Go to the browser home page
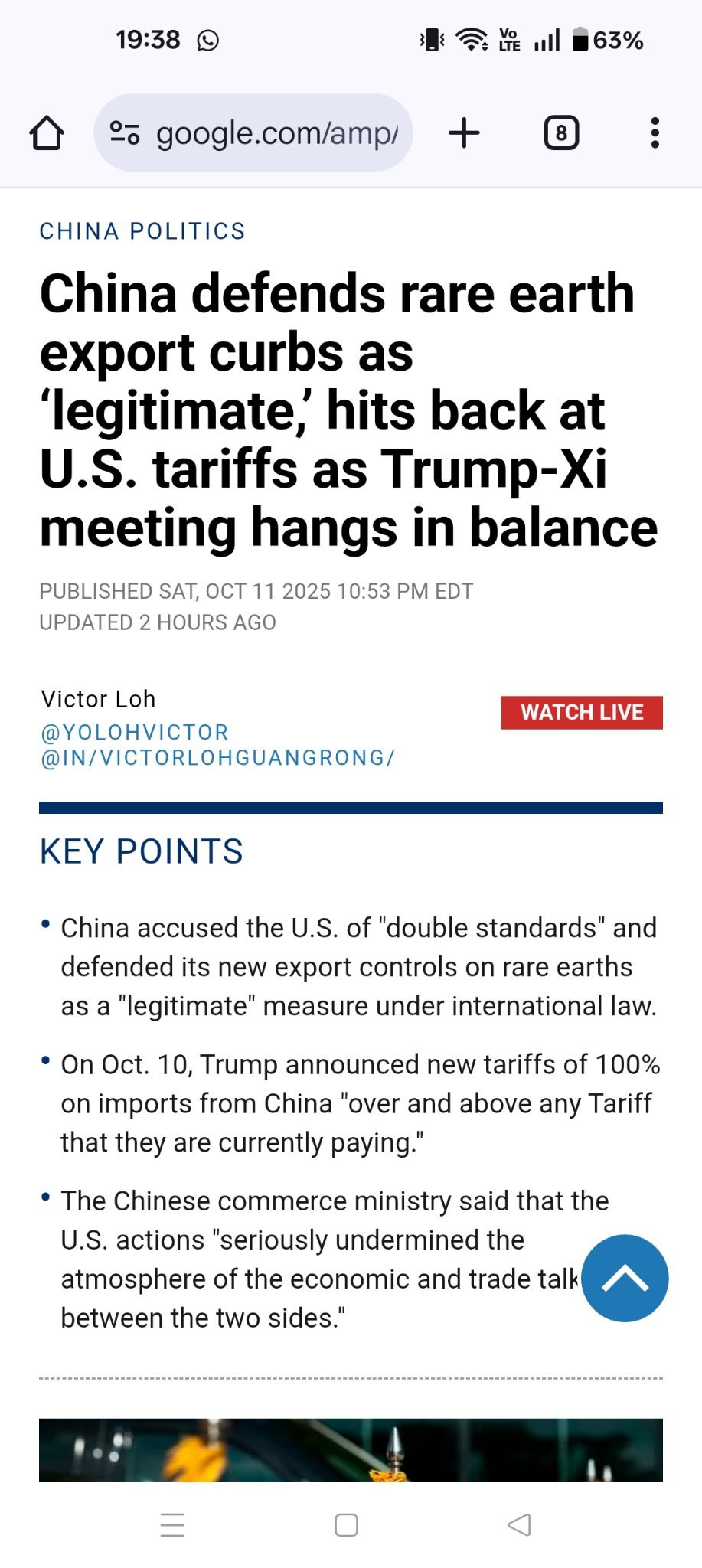702x1568 pixels. click(47, 133)
